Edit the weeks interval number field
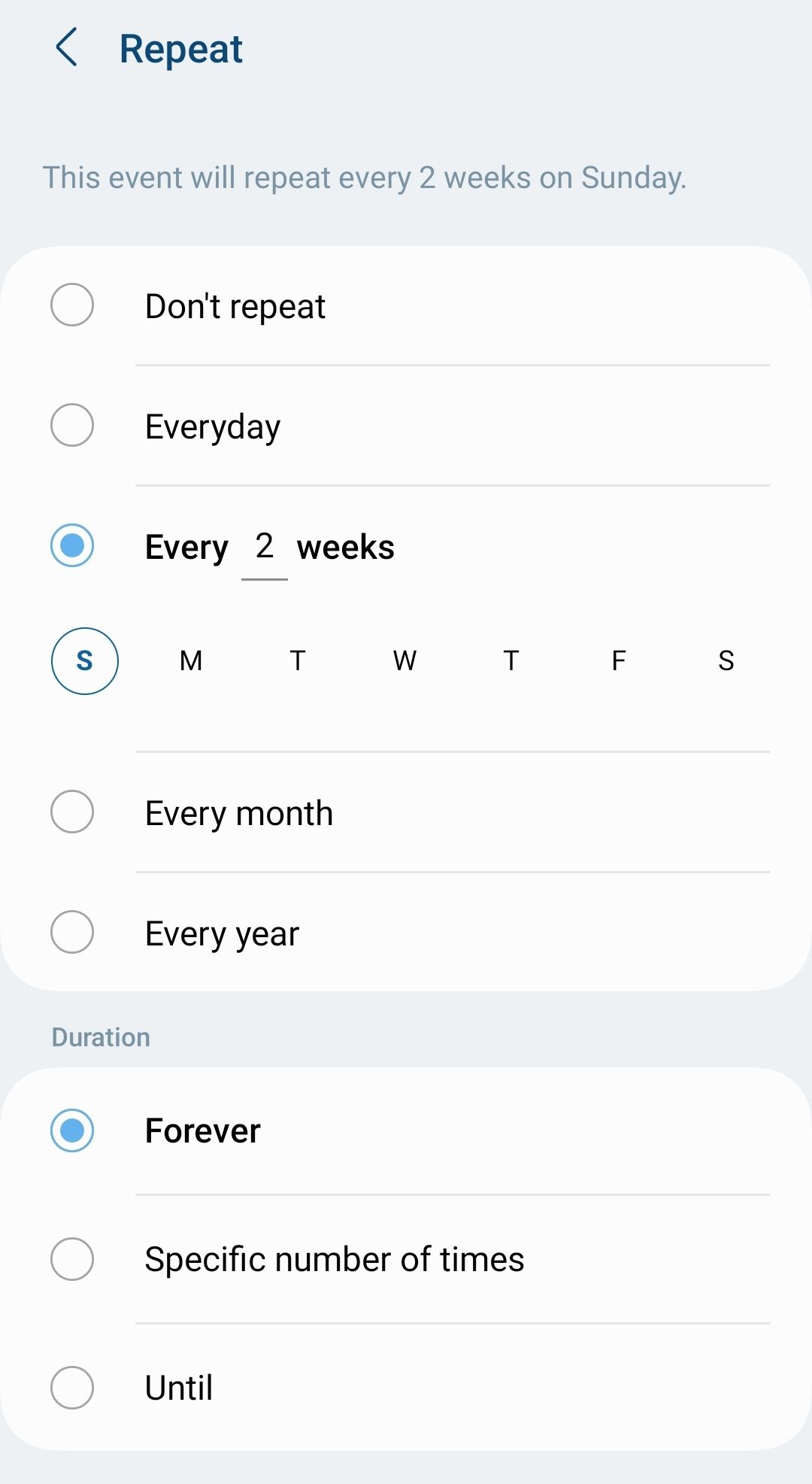 264,547
